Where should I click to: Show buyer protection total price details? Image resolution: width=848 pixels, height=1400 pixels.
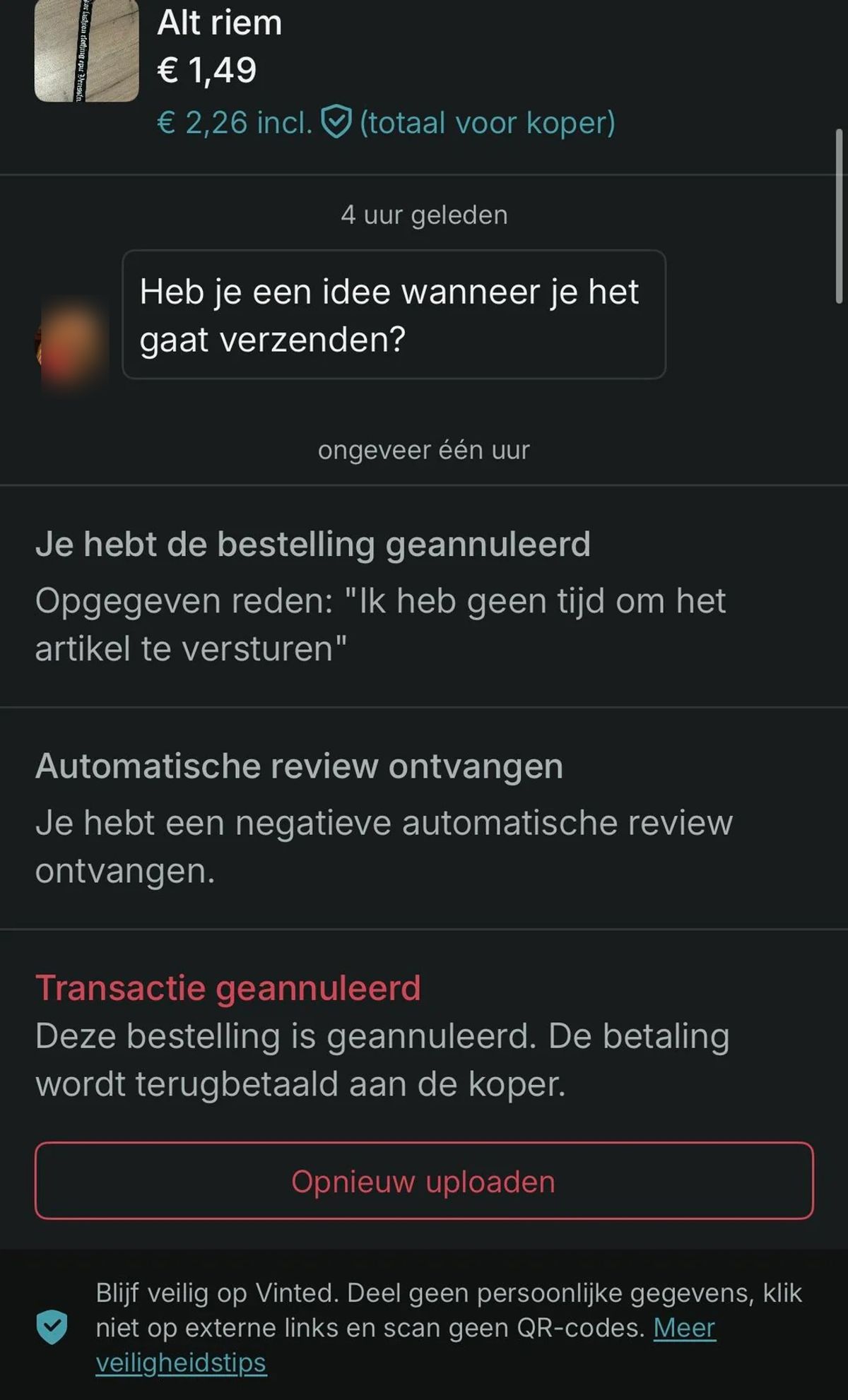pyautogui.click(x=386, y=123)
